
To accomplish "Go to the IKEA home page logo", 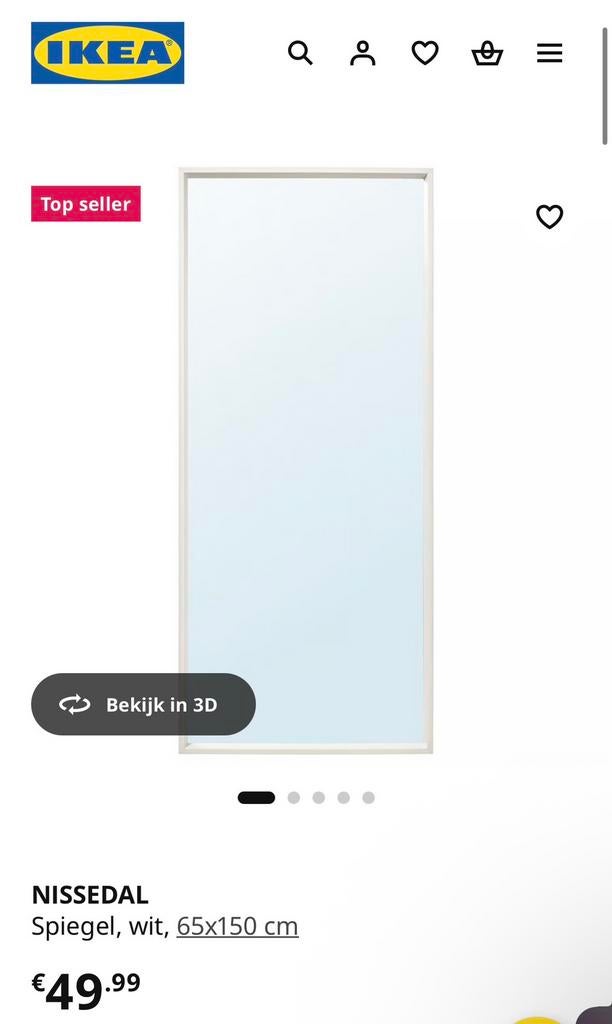I will point(108,52).
